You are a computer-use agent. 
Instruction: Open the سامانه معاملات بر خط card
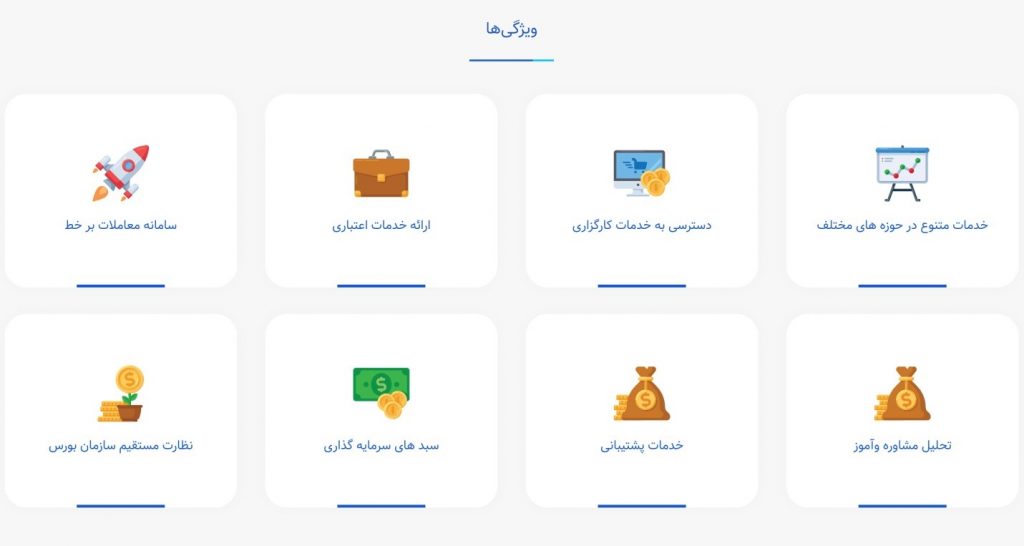[x=120, y=192]
